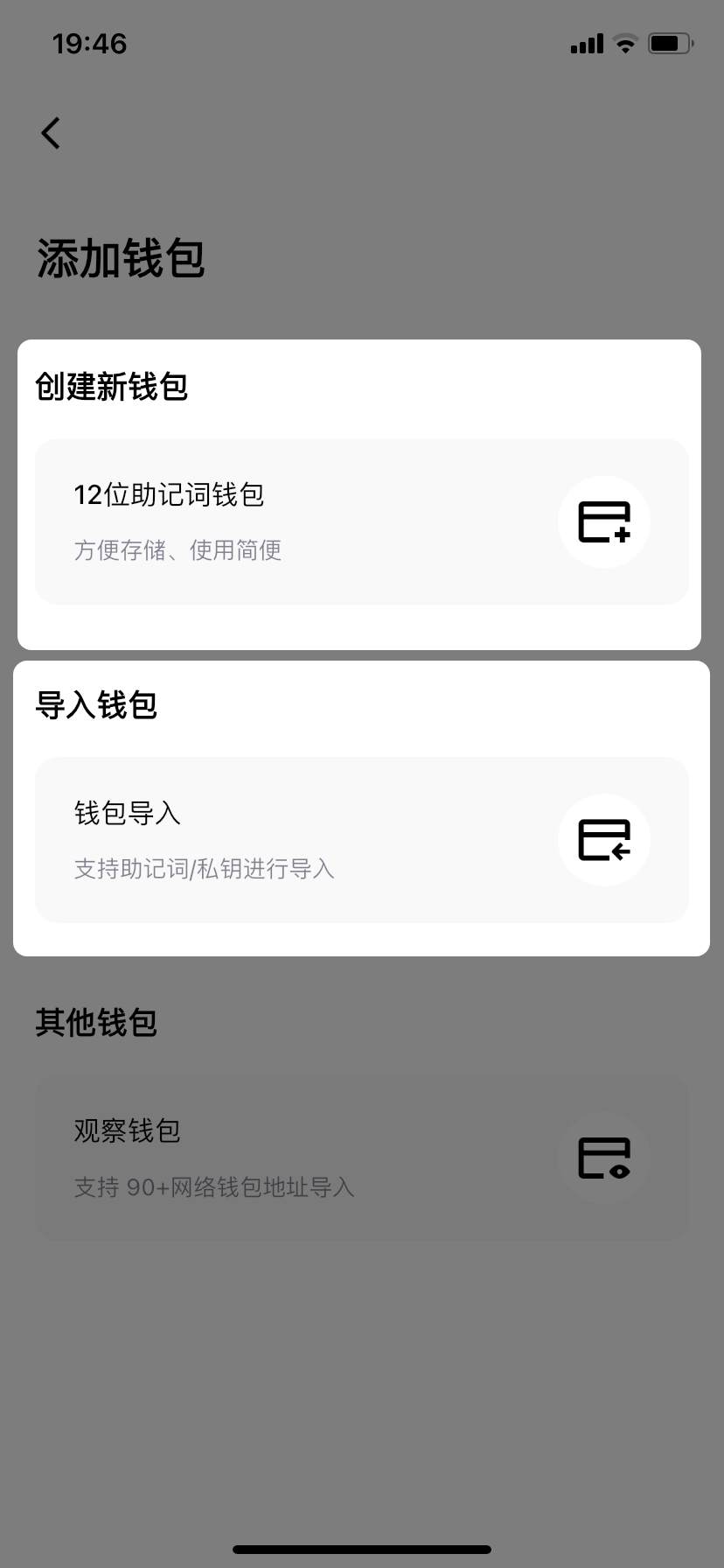Viewport: 724px width, 1568px height.
Task: Select the 观察钱包 option
Action: pos(361,1158)
